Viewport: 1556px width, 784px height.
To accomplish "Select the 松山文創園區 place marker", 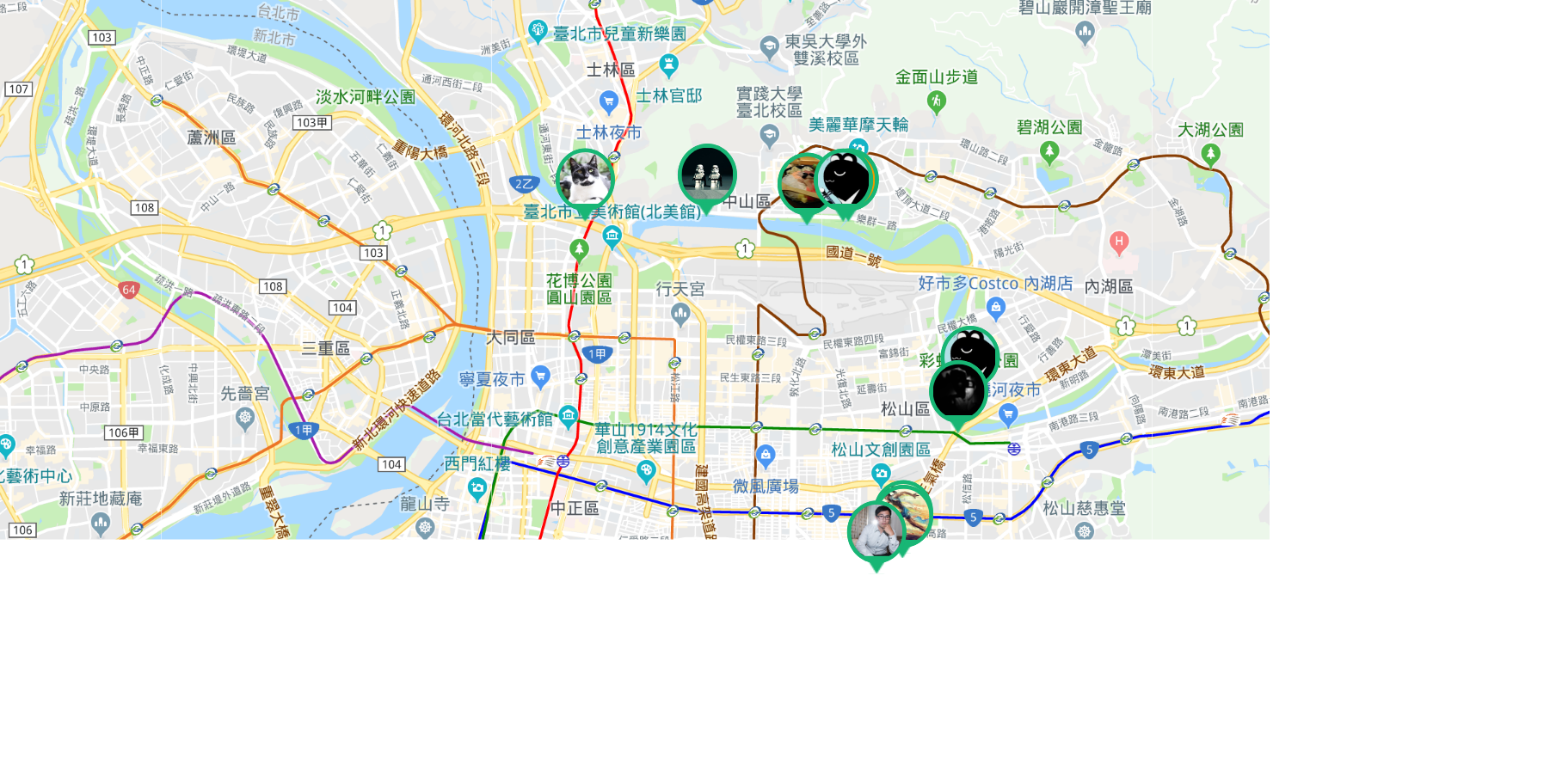I will click(880, 472).
